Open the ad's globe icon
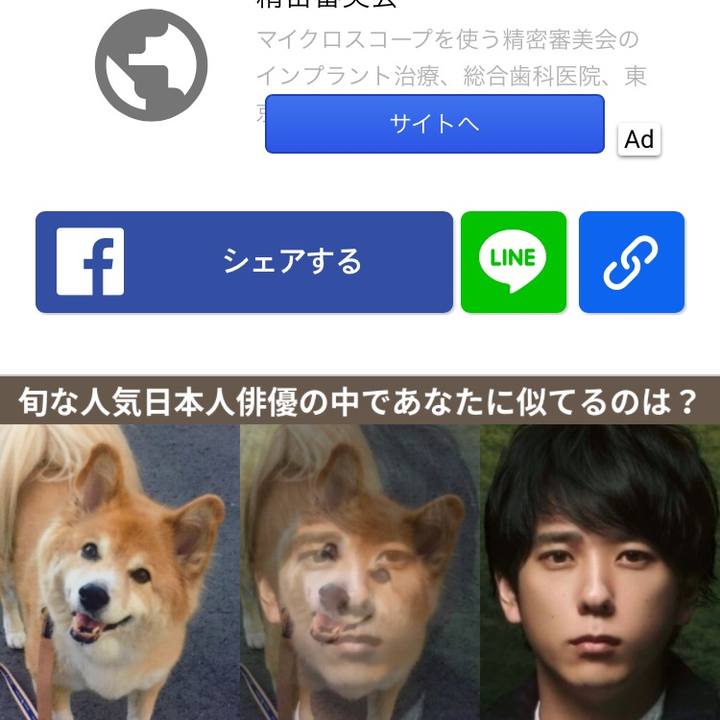This screenshot has width=720, height=720. coord(151,65)
